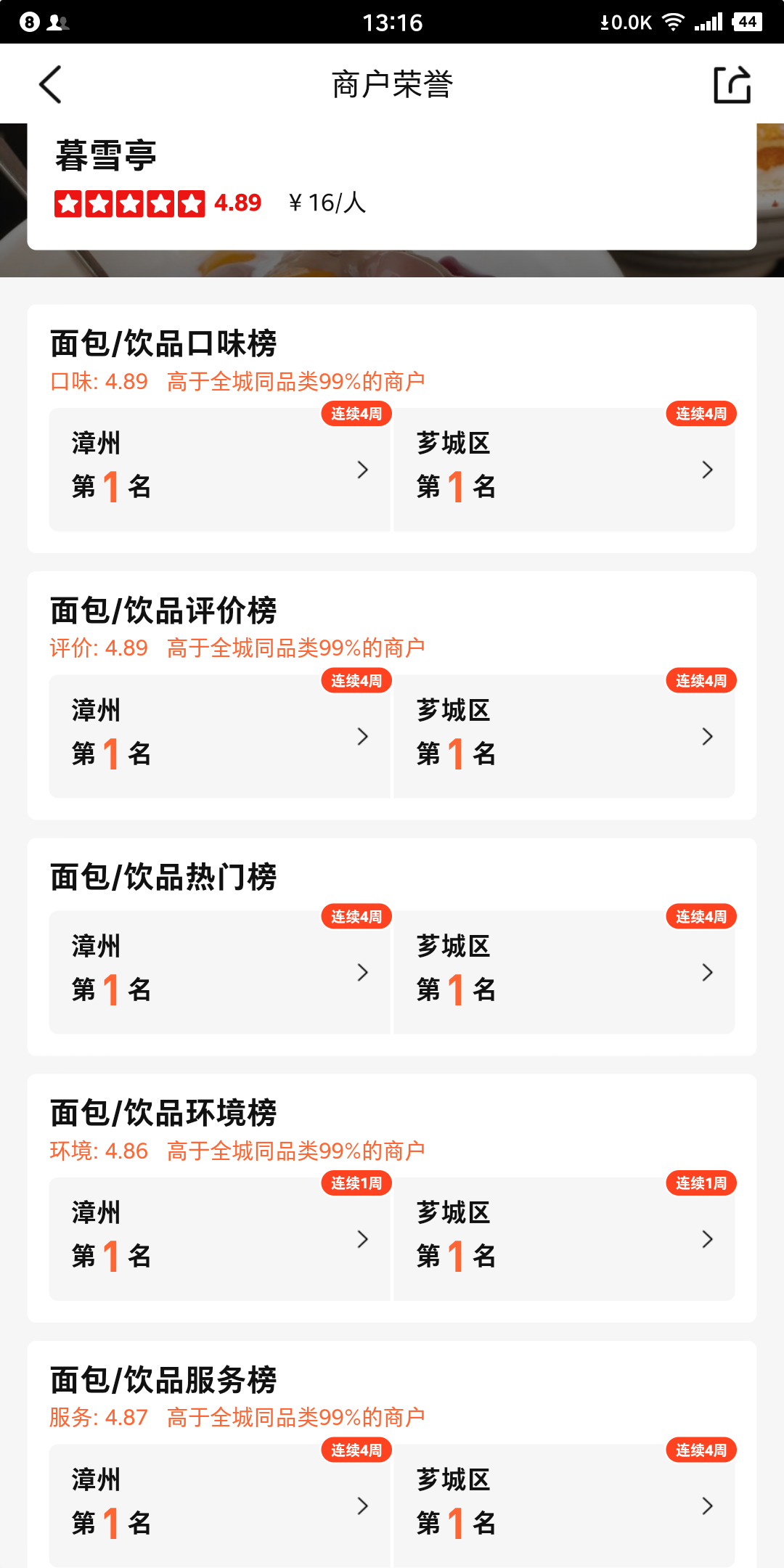Tap 漳州 ranking in 服务榜
Screen dimensions: 784x1568
[219, 1506]
